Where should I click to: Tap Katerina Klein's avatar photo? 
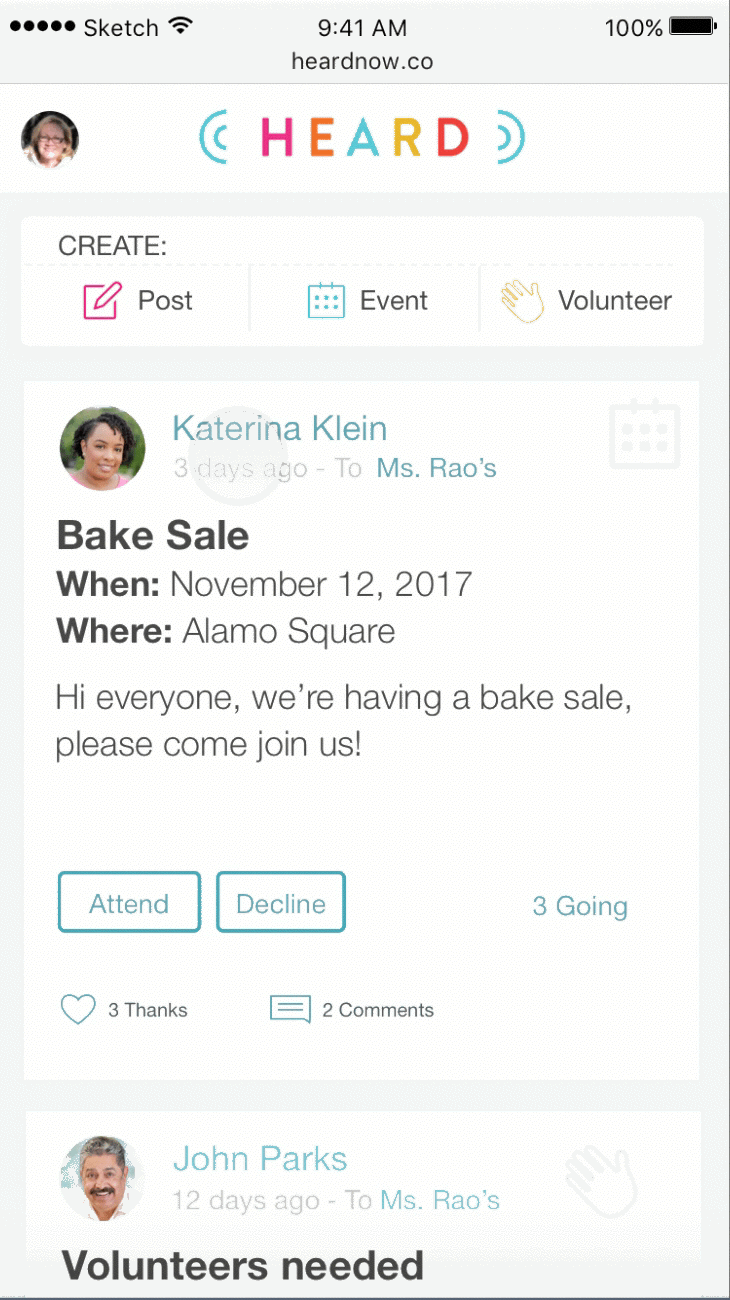click(x=103, y=448)
